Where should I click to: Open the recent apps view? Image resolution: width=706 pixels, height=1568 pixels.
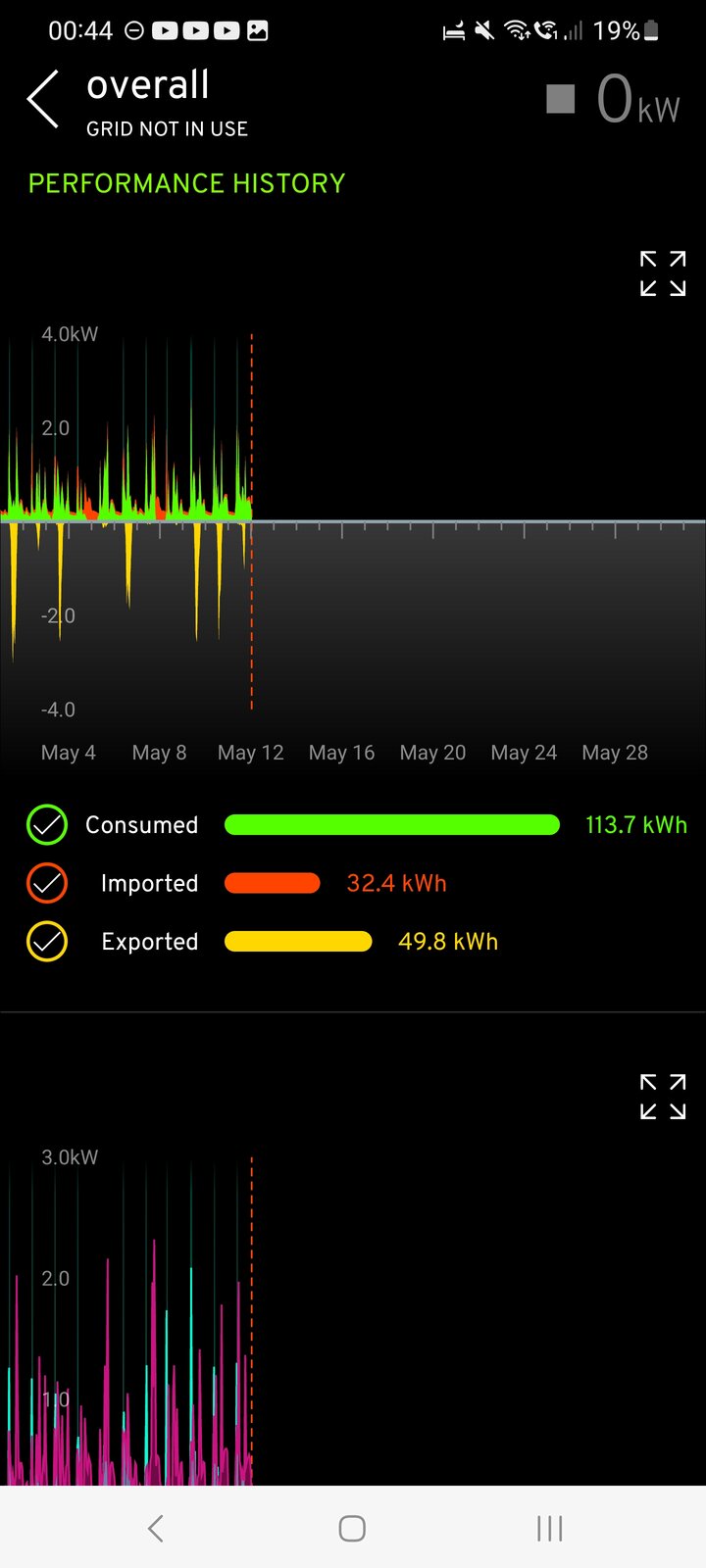(549, 1528)
